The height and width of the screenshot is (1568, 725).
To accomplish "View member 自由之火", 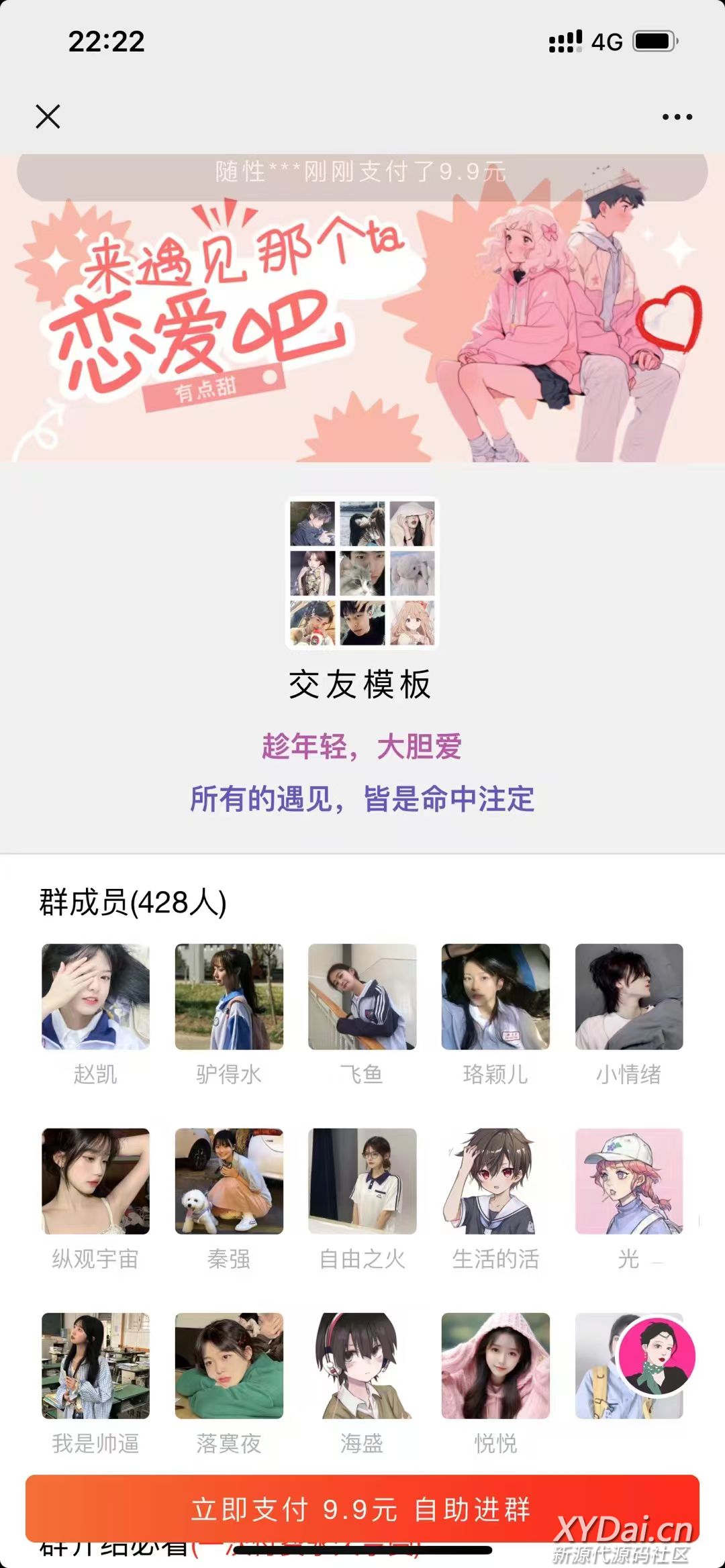I will pyautogui.click(x=362, y=1181).
